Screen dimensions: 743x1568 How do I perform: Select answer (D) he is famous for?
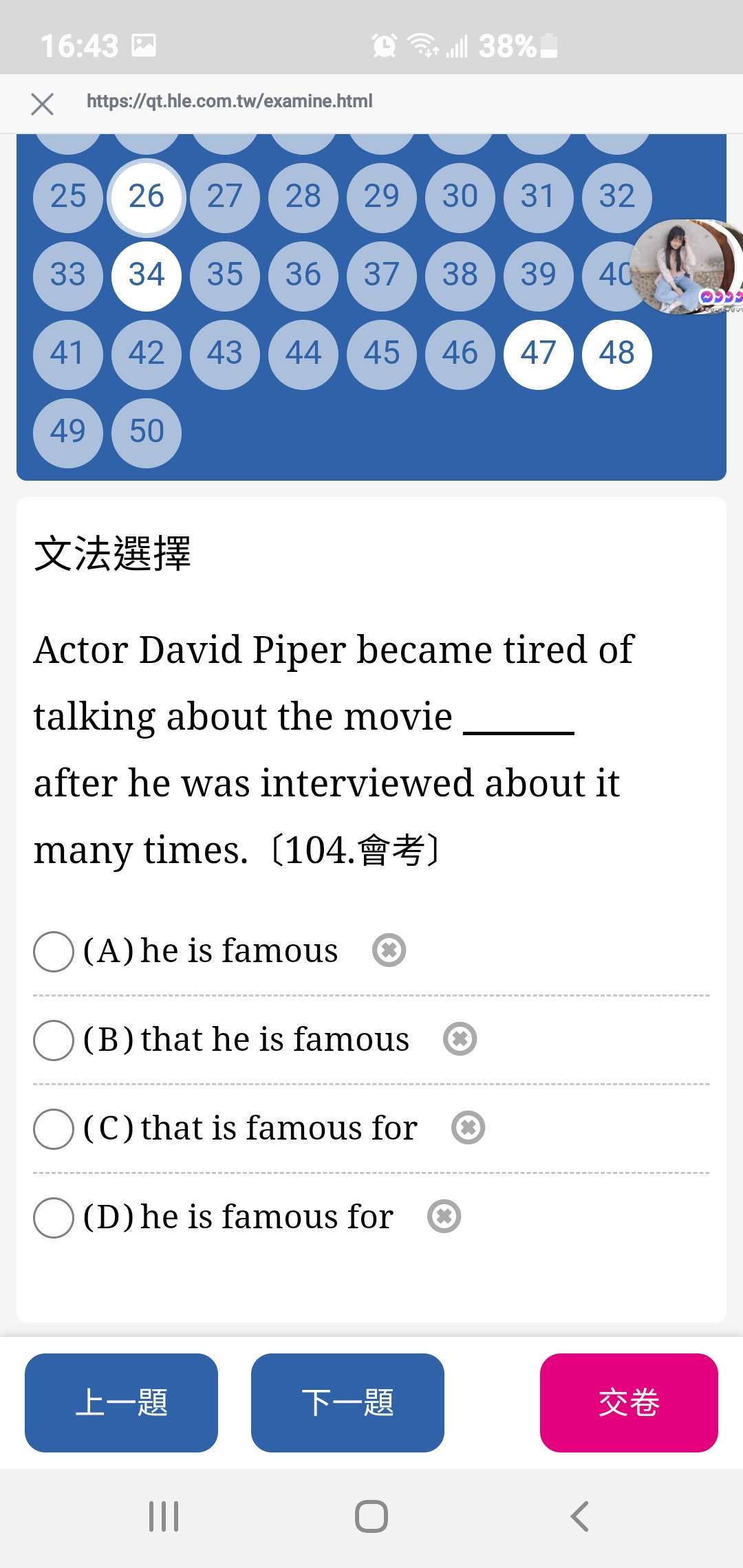tap(54, 1217)
